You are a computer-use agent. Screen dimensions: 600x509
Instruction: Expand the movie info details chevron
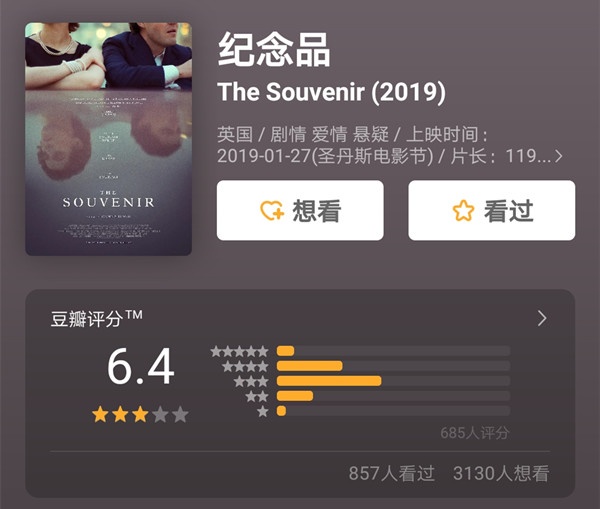(558, 156)
